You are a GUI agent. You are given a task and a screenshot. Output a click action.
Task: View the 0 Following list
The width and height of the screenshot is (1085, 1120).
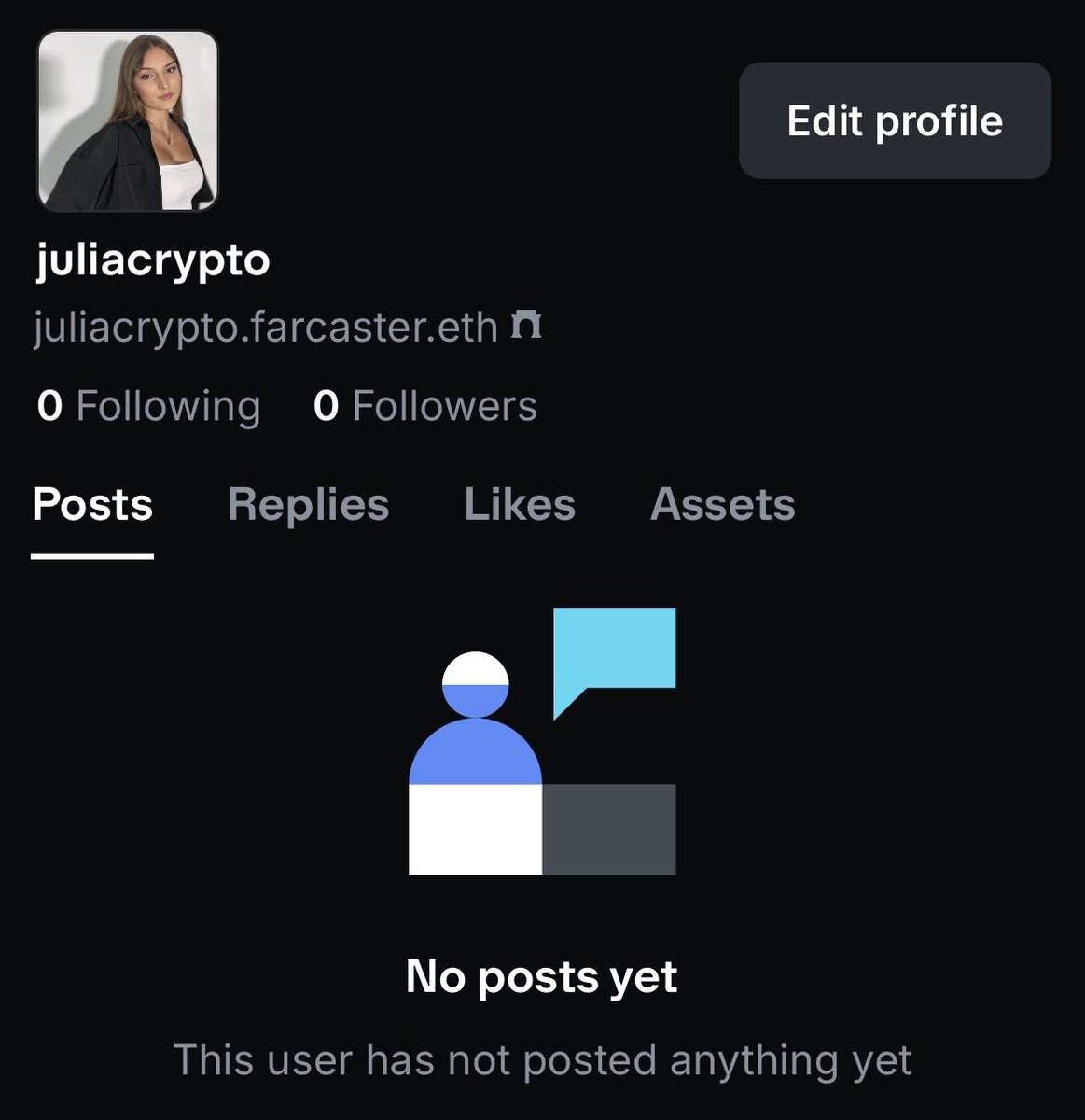pos(148,407)
